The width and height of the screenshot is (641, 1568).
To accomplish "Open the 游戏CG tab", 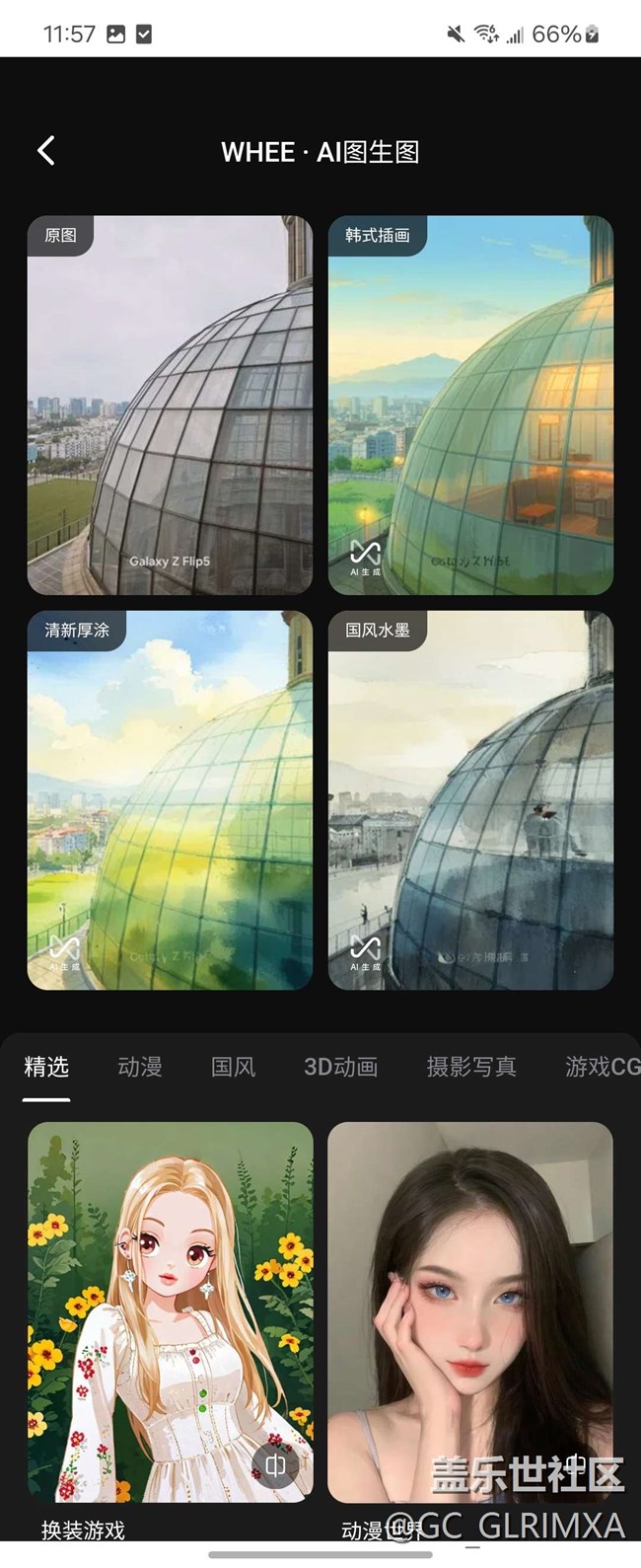I will click(x=602, y=1067).
